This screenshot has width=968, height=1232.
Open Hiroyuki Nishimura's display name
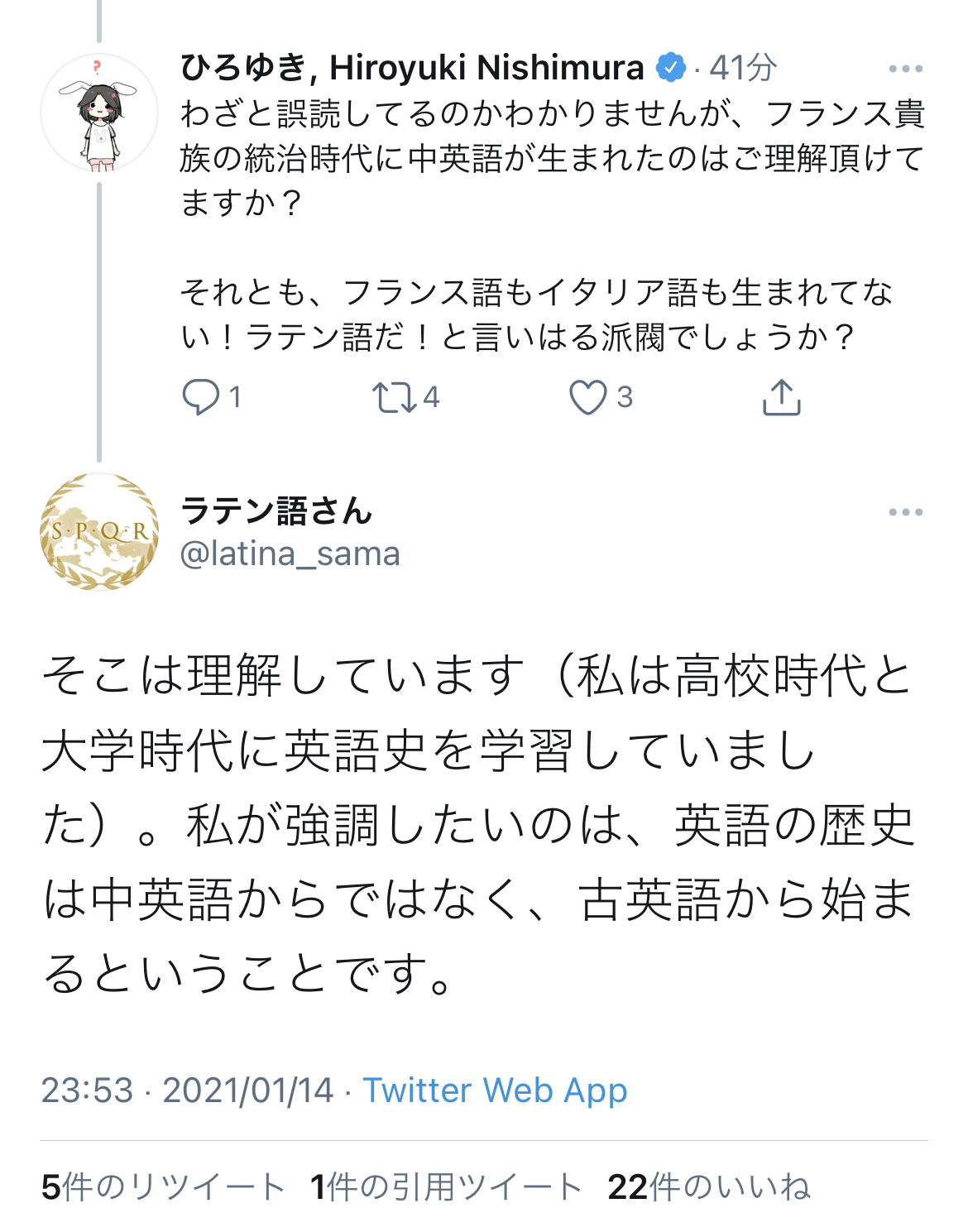[x=412, y=68]
